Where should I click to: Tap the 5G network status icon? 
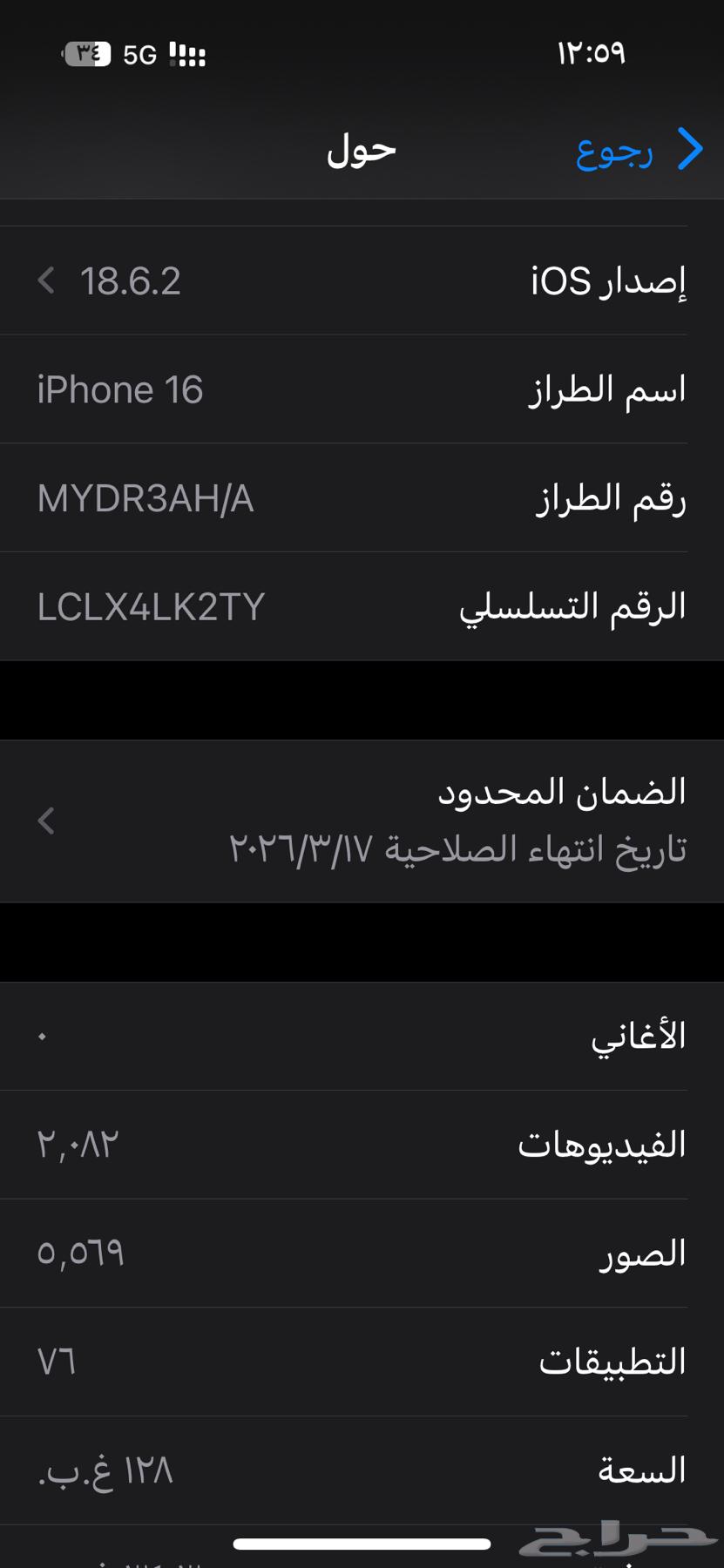139,54
